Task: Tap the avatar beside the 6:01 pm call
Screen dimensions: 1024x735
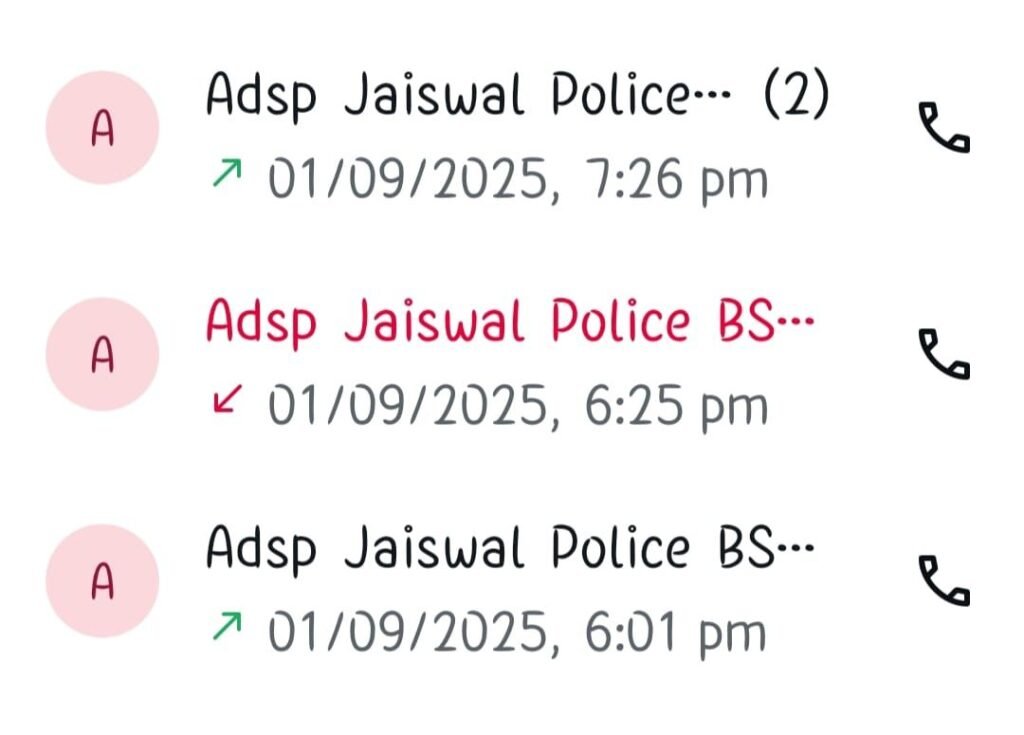Action: tap(102, 581)
